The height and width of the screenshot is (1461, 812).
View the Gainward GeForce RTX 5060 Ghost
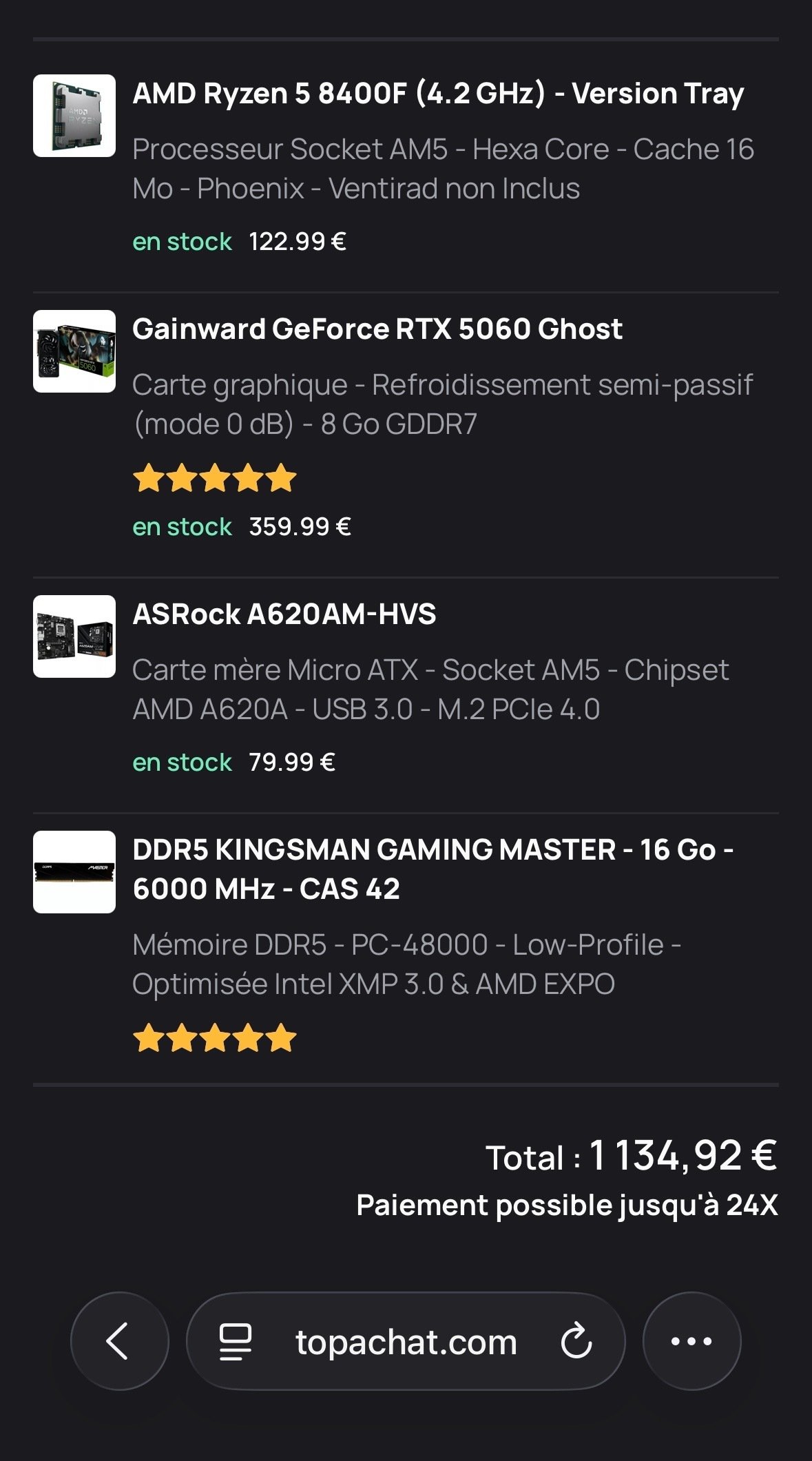(377, 329)
